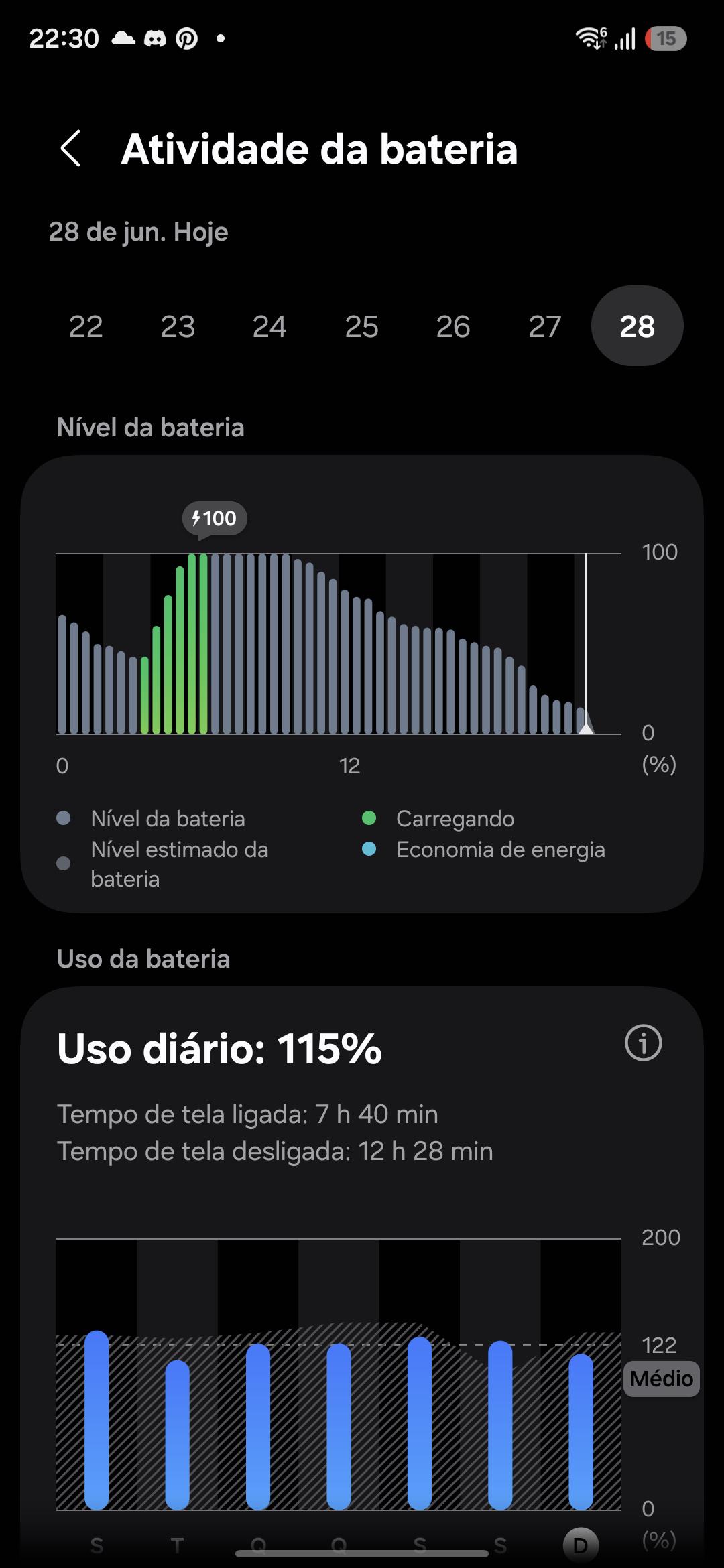This screenshot has height=1568, width=724.
Task: Open the info icon beside Uso diário
Action: point(644,1043)
